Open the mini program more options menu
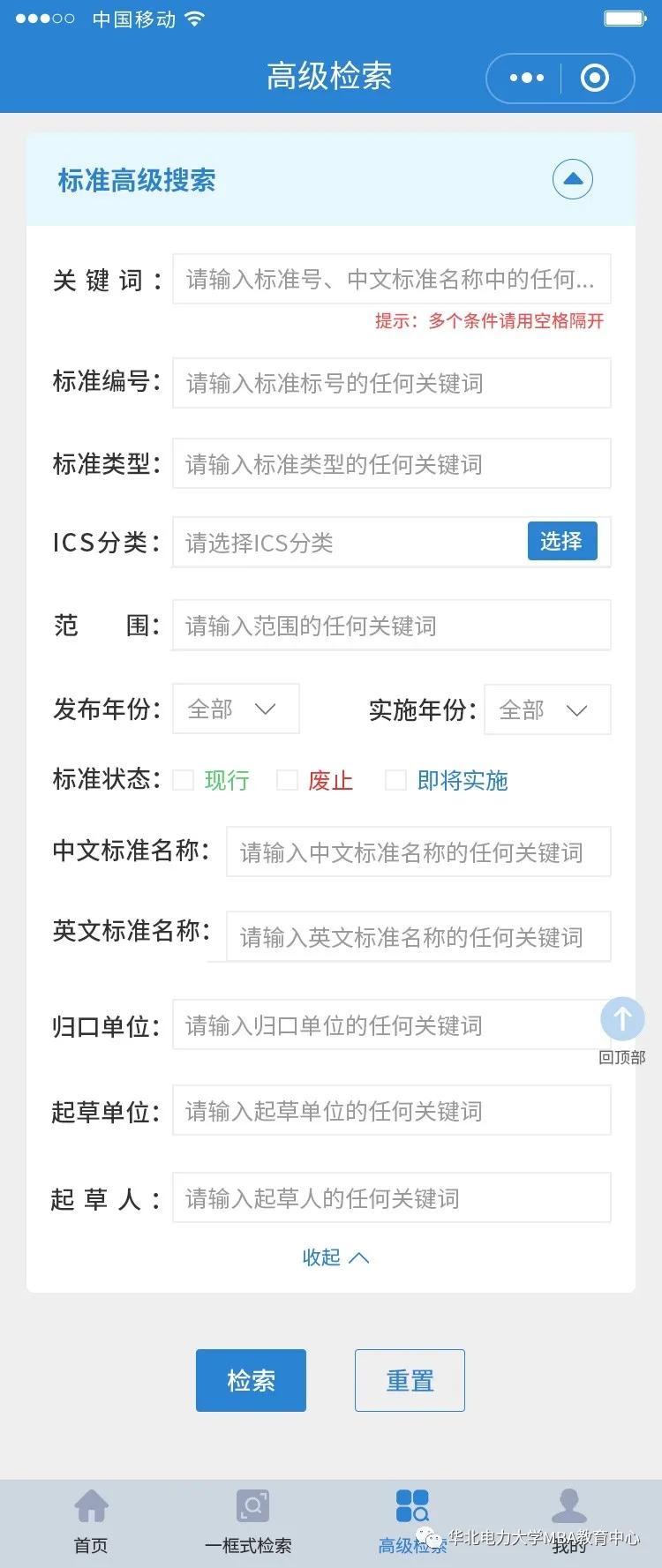 527,78
